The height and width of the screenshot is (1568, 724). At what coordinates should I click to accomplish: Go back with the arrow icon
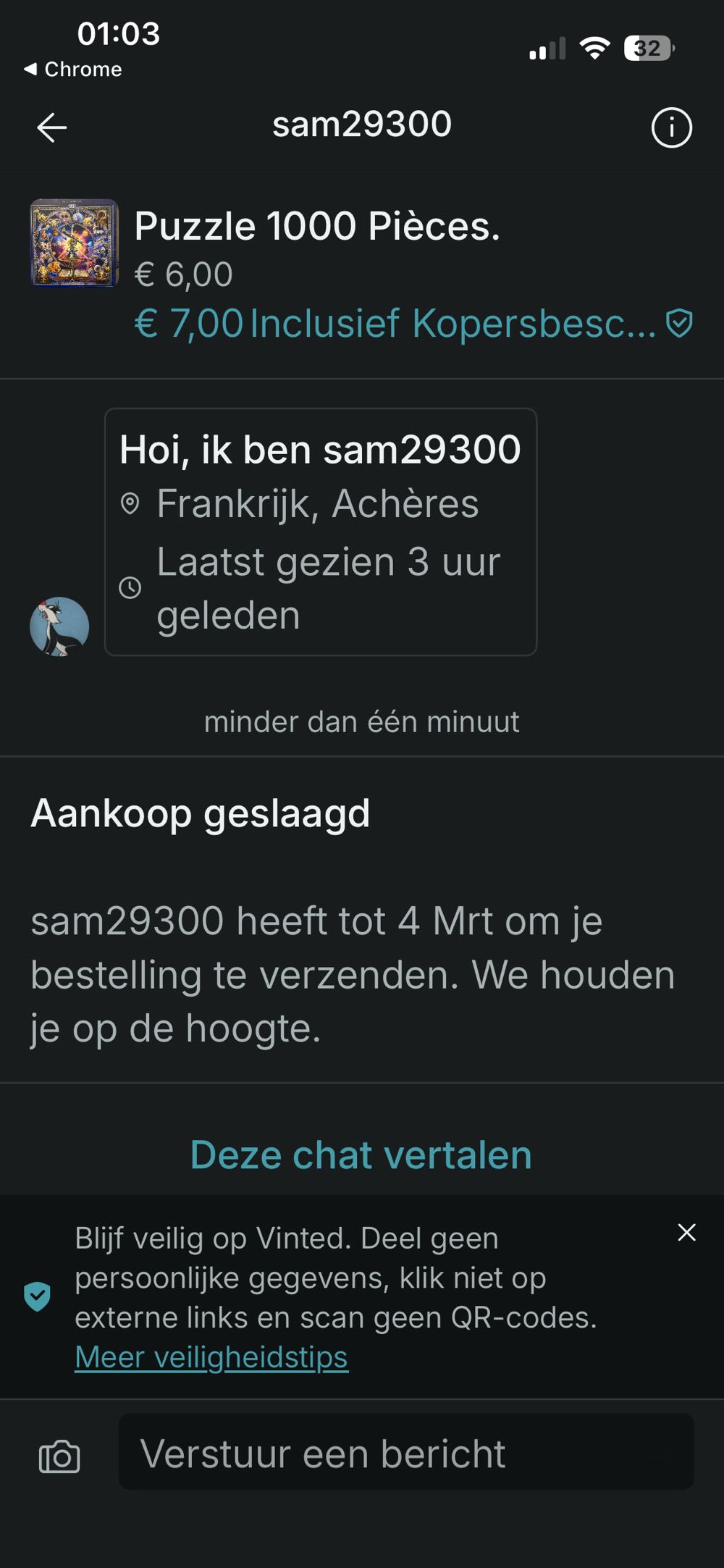coord(52,128)
